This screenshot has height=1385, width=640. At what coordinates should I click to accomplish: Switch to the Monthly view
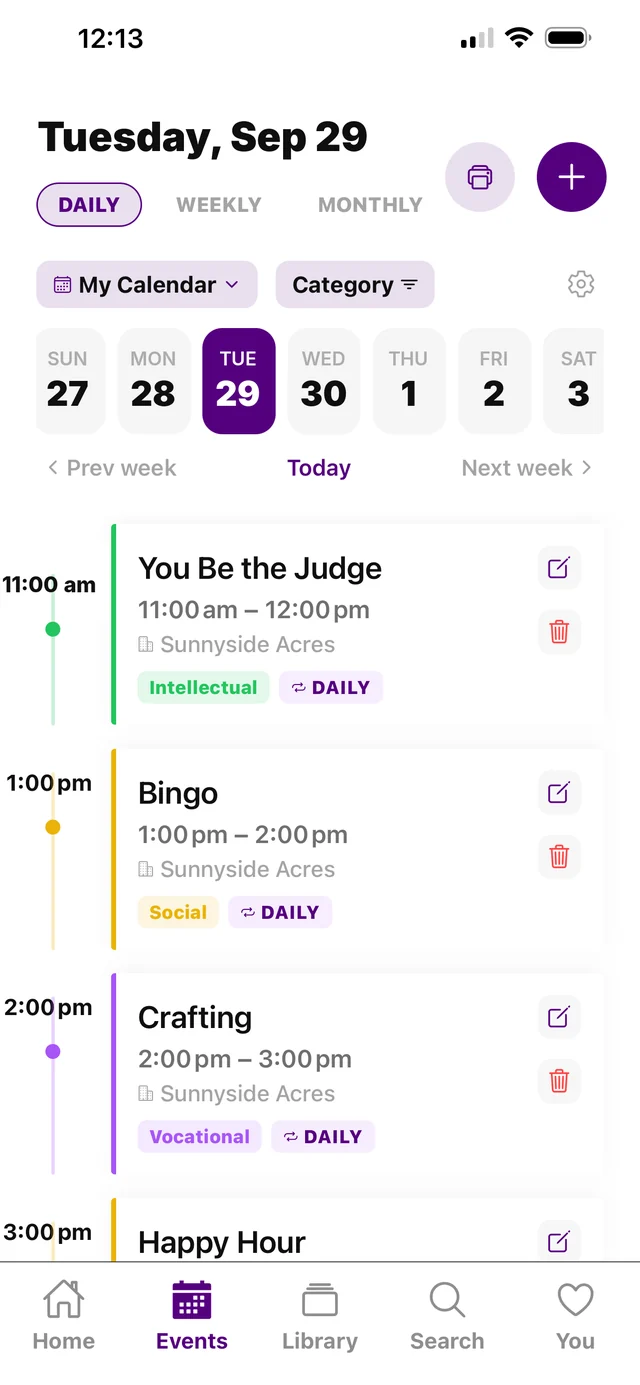pos(370,205)
